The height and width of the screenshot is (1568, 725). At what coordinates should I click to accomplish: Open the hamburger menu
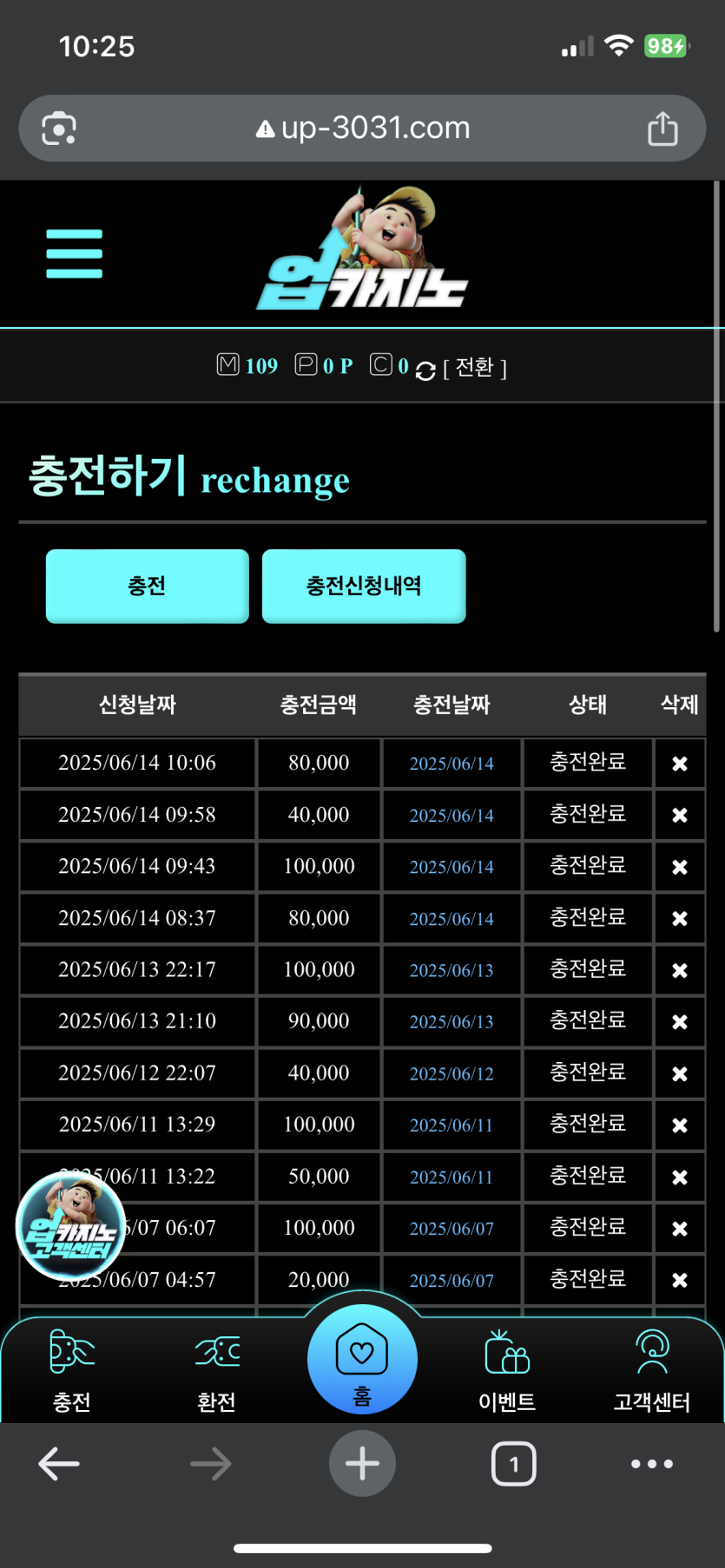[x=74, y=254]
